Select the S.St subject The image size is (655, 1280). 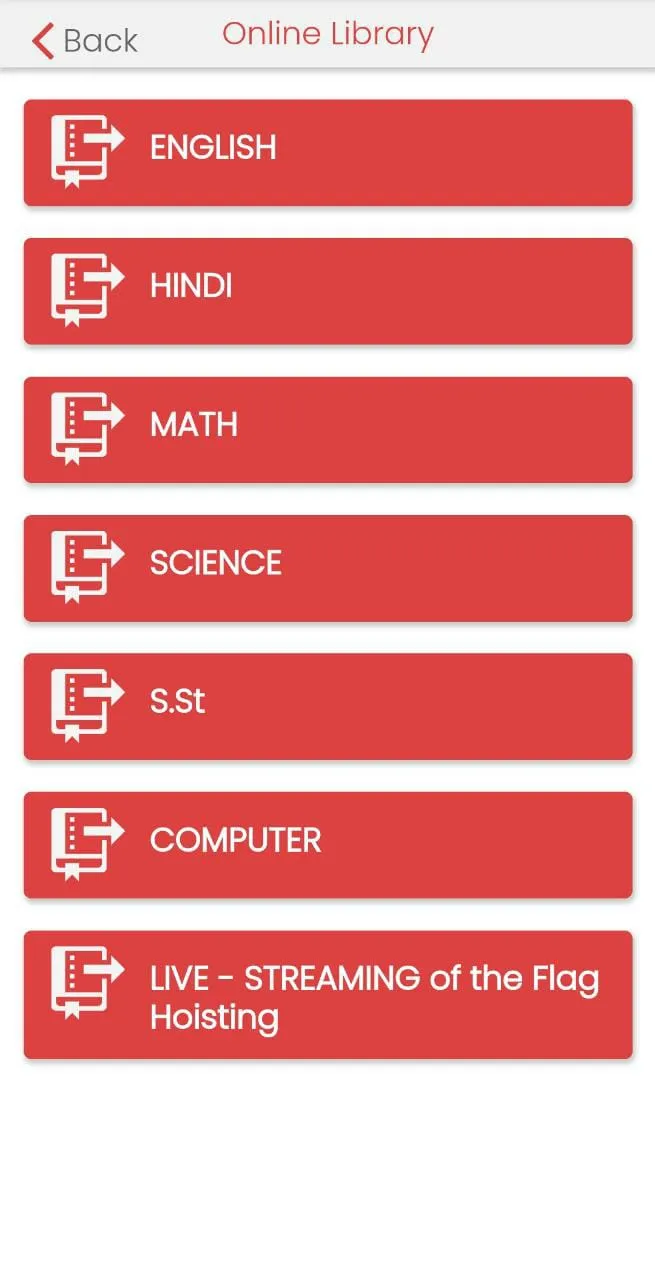pyautogui.click(x=328, y=706)
